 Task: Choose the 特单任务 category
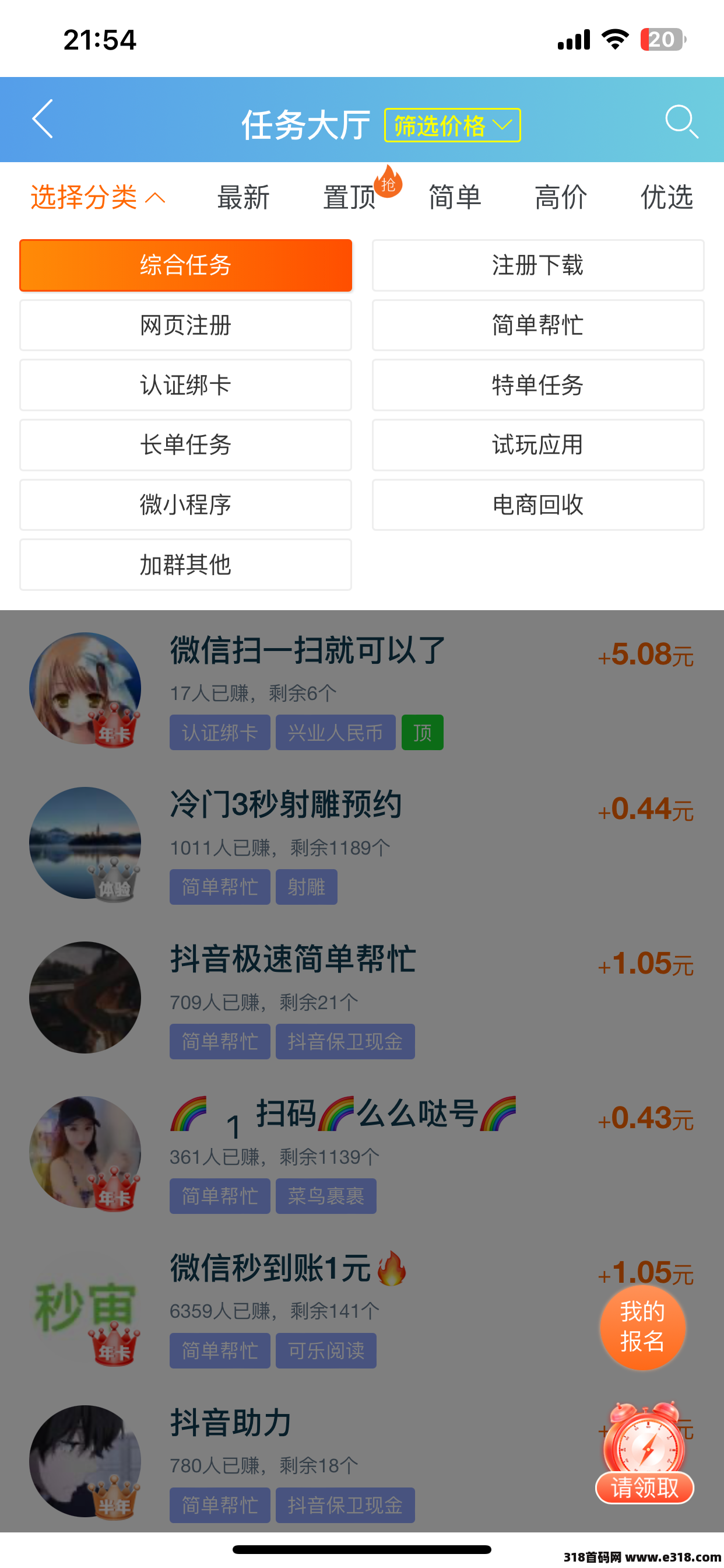pyautogui.click(x=538, y=384)
